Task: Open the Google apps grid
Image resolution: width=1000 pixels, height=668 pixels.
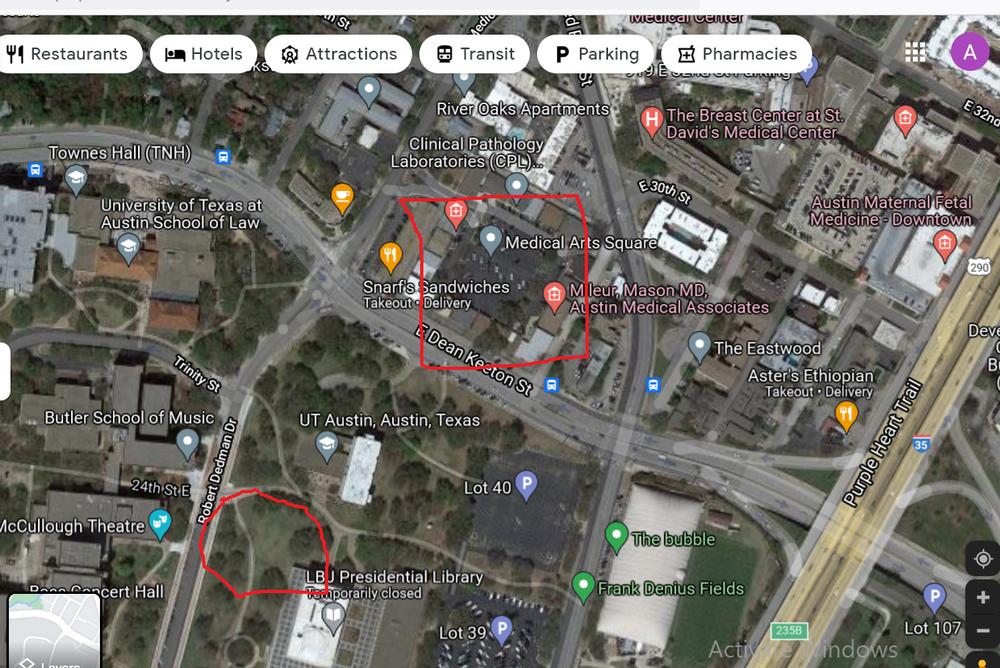Action: (x=915, y=52)
